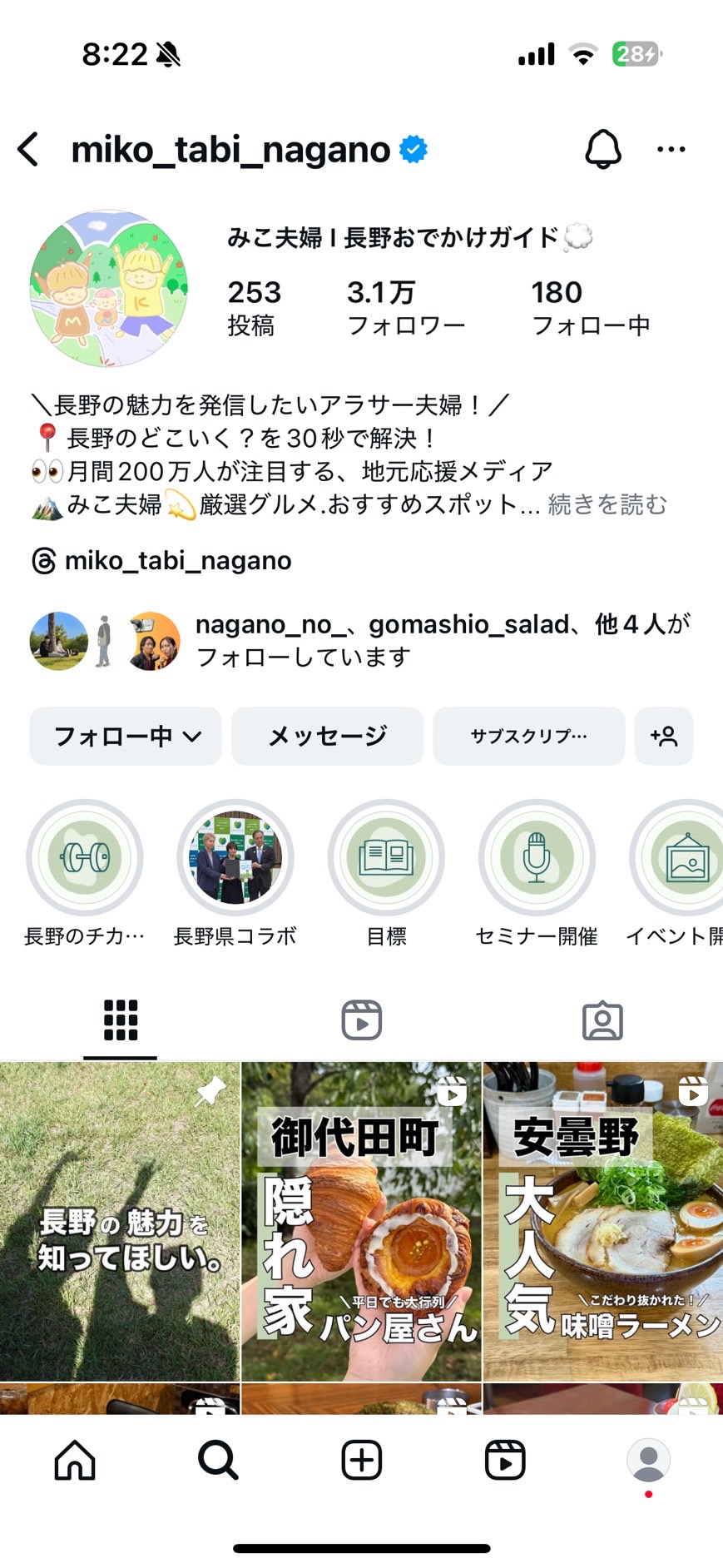Switch to the tagged posts tab
Image resolution: width=723 pixels, height=1568 pixels.
(x=602, y=1020)
